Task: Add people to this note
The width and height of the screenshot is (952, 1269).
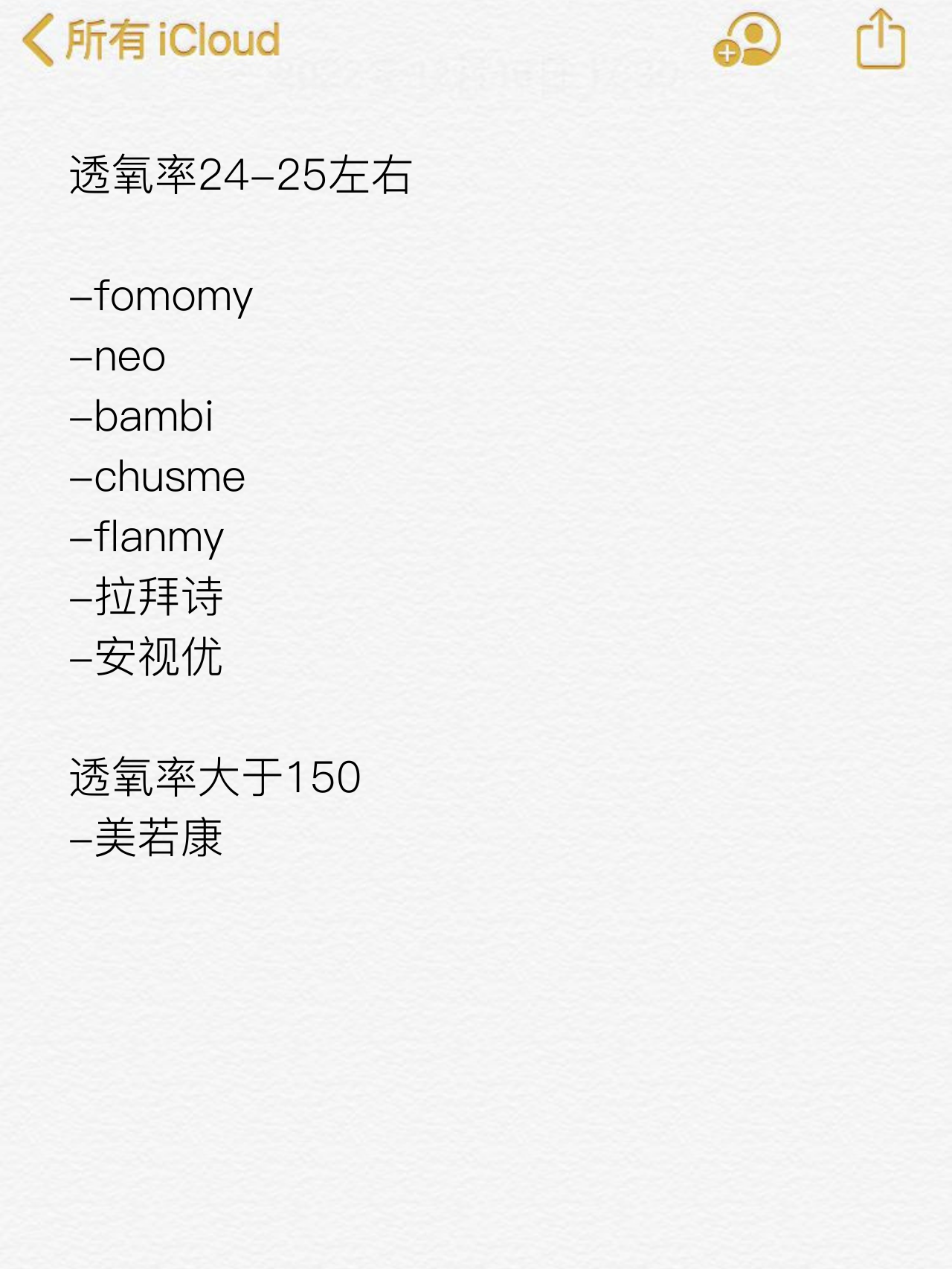Action: pyautogui.click(x=747, y=40)
